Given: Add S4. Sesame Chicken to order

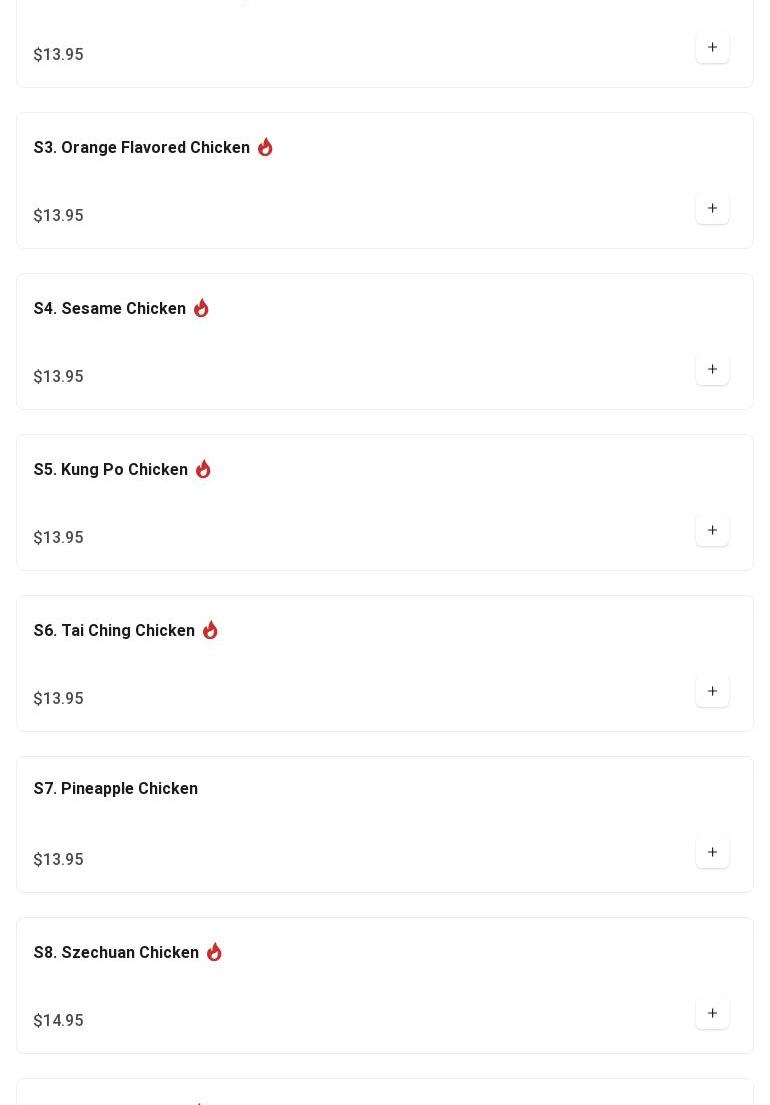Looking at the screenshot, I should [712, 370].
